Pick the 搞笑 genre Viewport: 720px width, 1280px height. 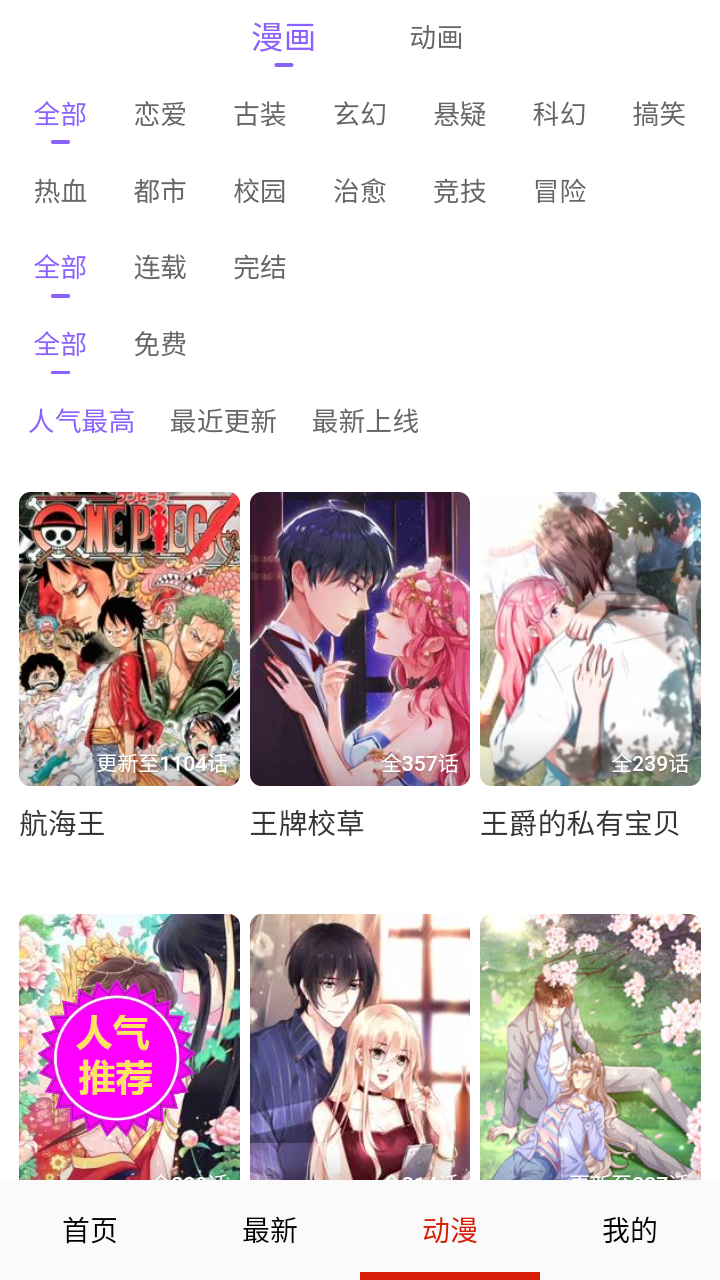[659, 114]
